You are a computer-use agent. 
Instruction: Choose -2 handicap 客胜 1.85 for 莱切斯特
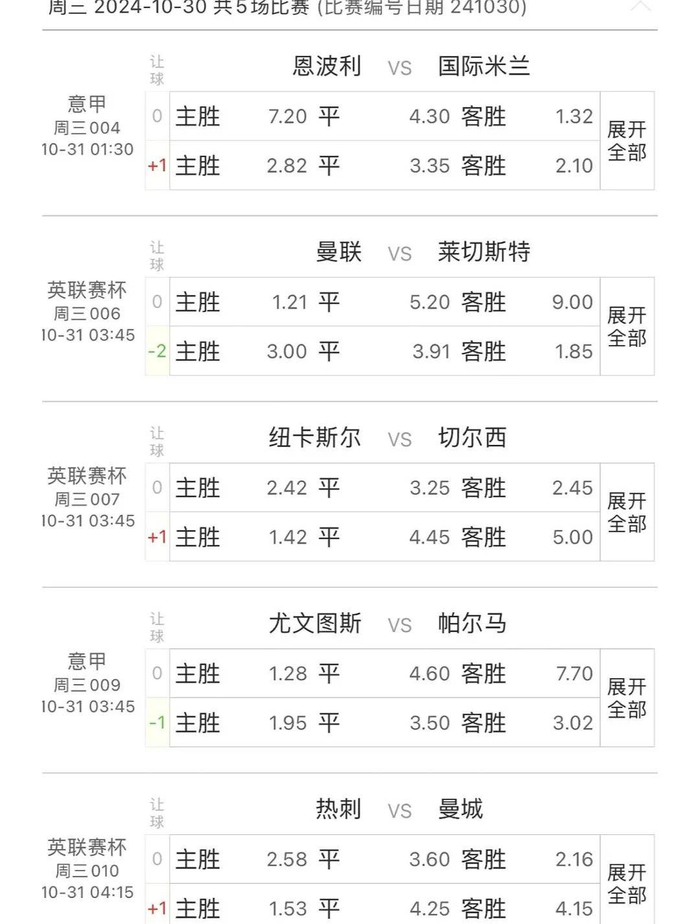point(529,351)
